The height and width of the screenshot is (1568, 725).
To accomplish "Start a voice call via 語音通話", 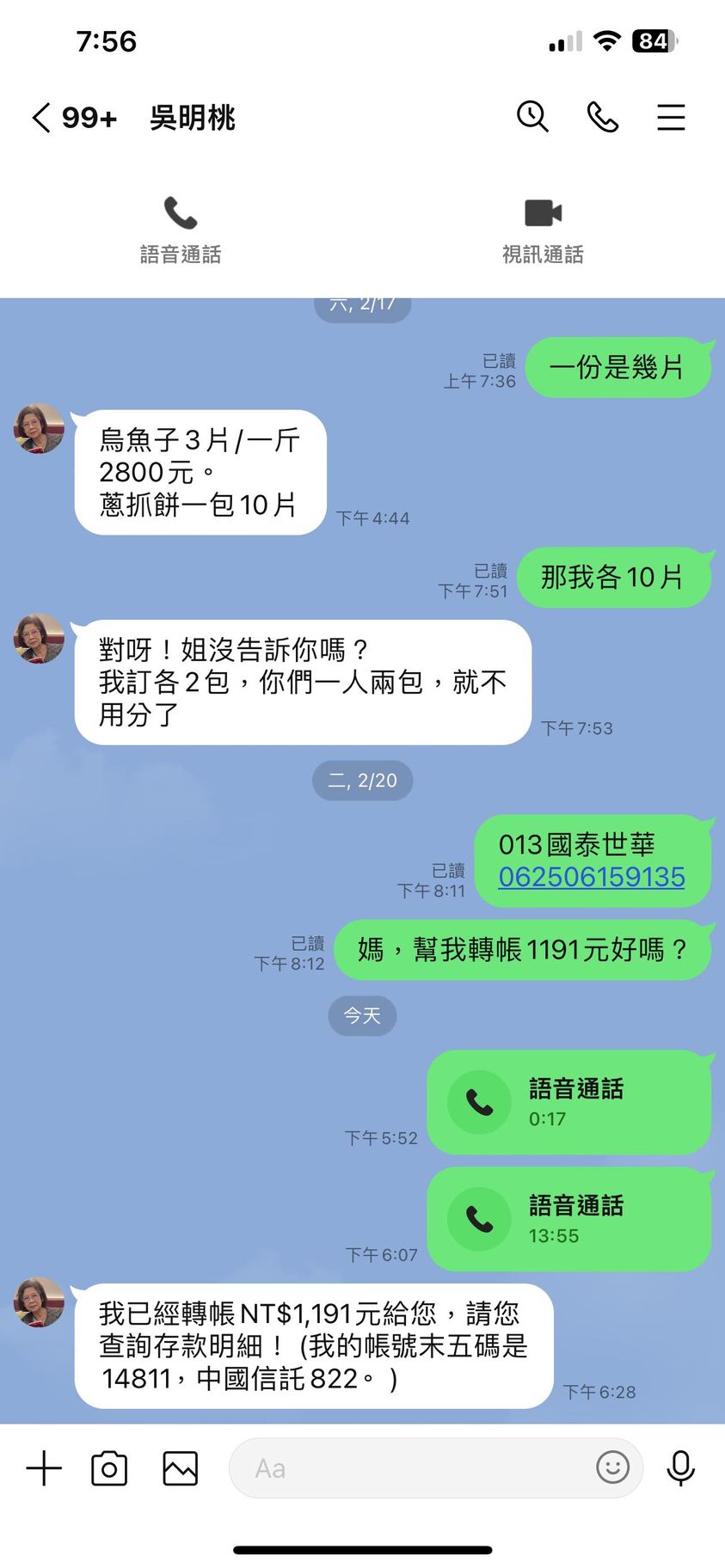I will (x=181, y=229).
